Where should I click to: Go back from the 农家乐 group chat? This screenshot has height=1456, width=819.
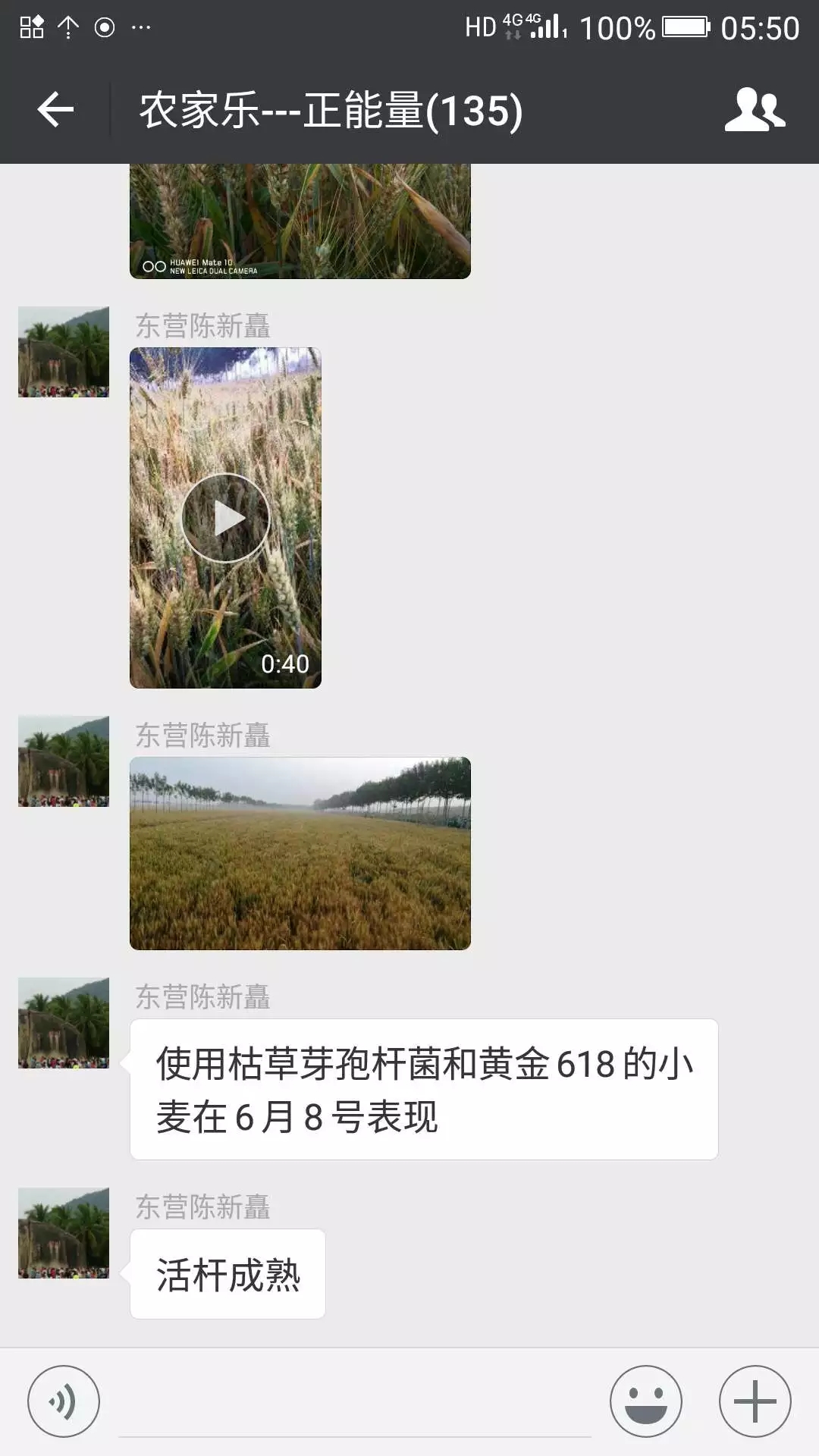(55, 110)
